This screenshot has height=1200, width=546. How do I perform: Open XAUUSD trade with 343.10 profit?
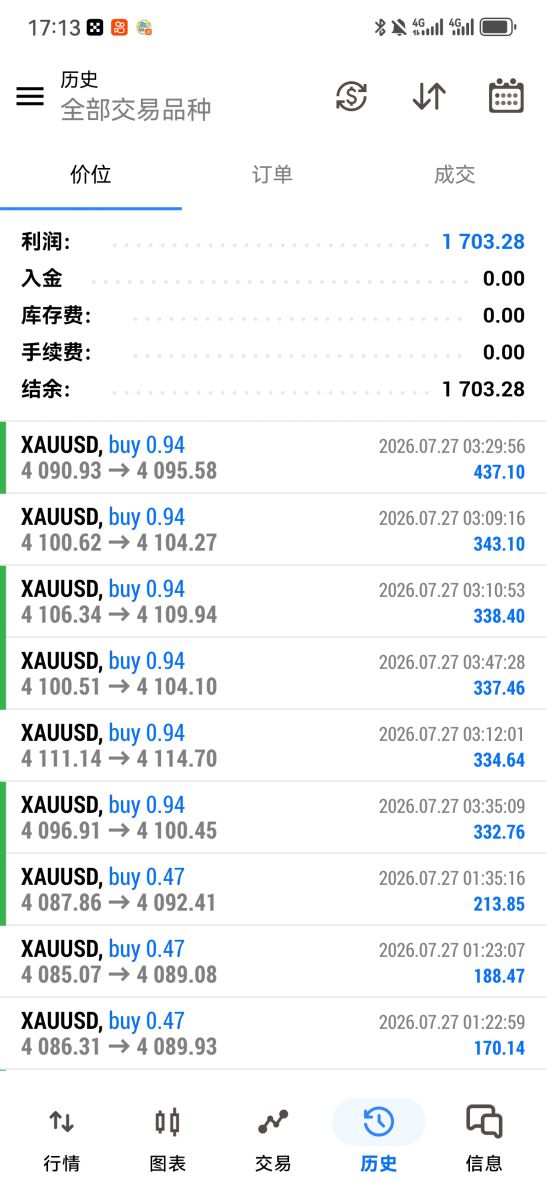[x=273, y=530]
